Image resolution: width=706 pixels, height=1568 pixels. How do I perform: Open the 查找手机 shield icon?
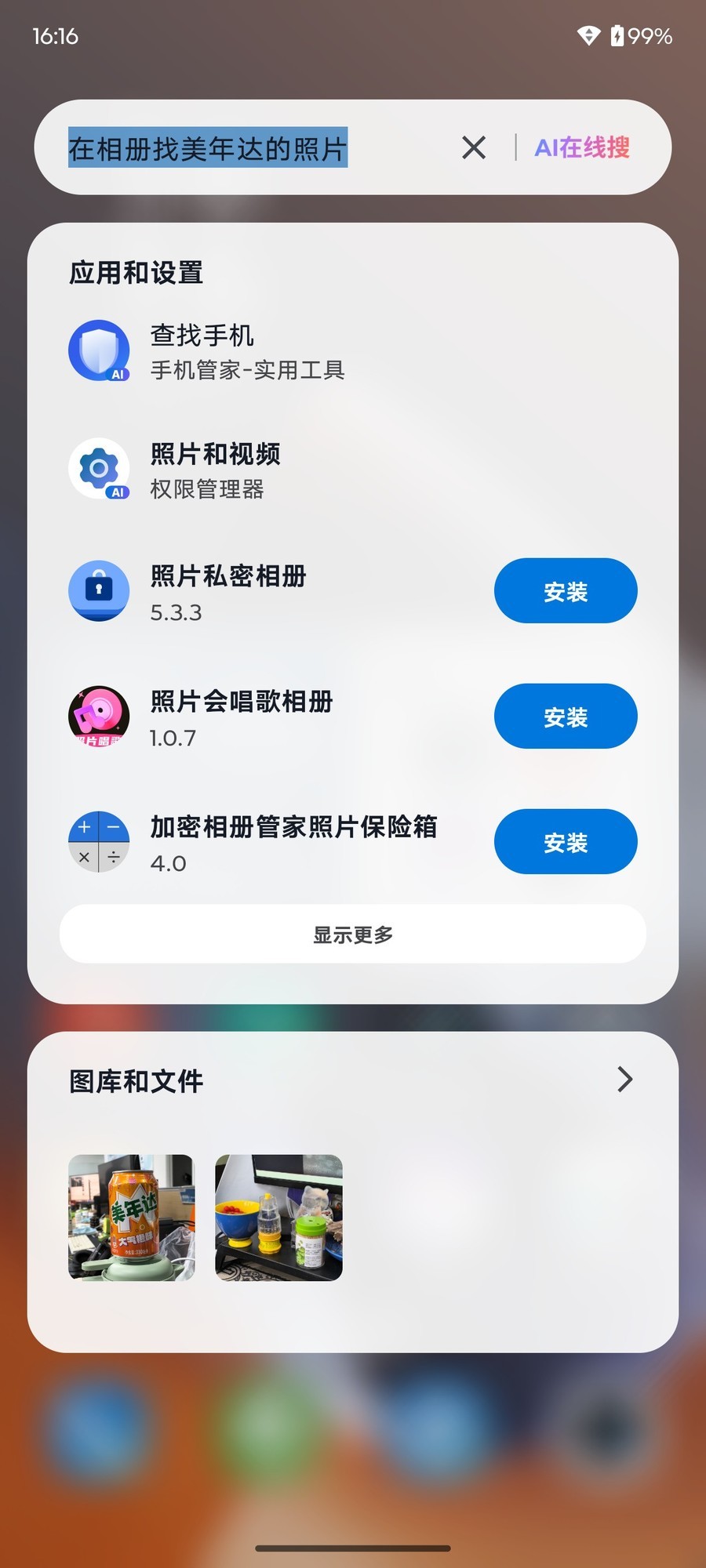(x=100, y=350)
